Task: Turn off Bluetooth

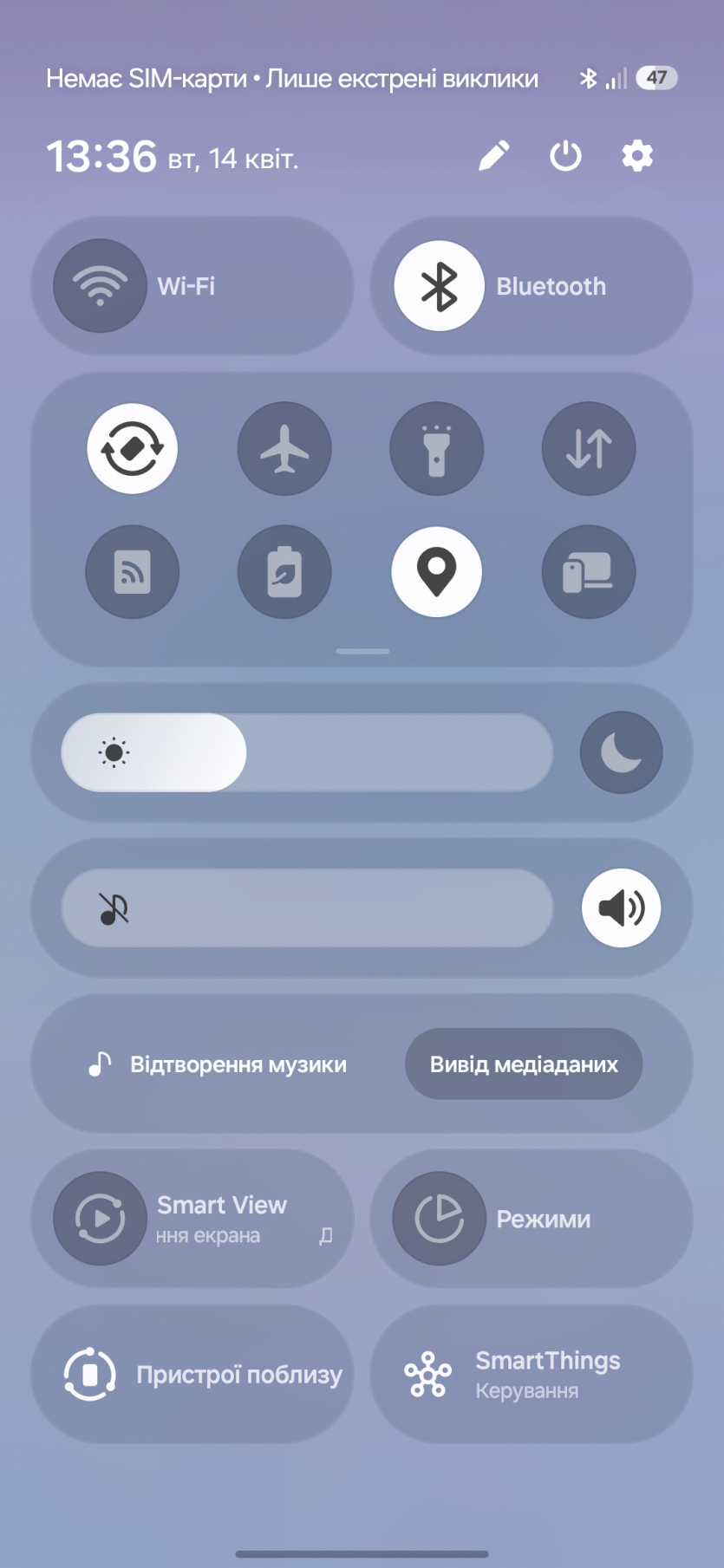Action: coord(439,286)
